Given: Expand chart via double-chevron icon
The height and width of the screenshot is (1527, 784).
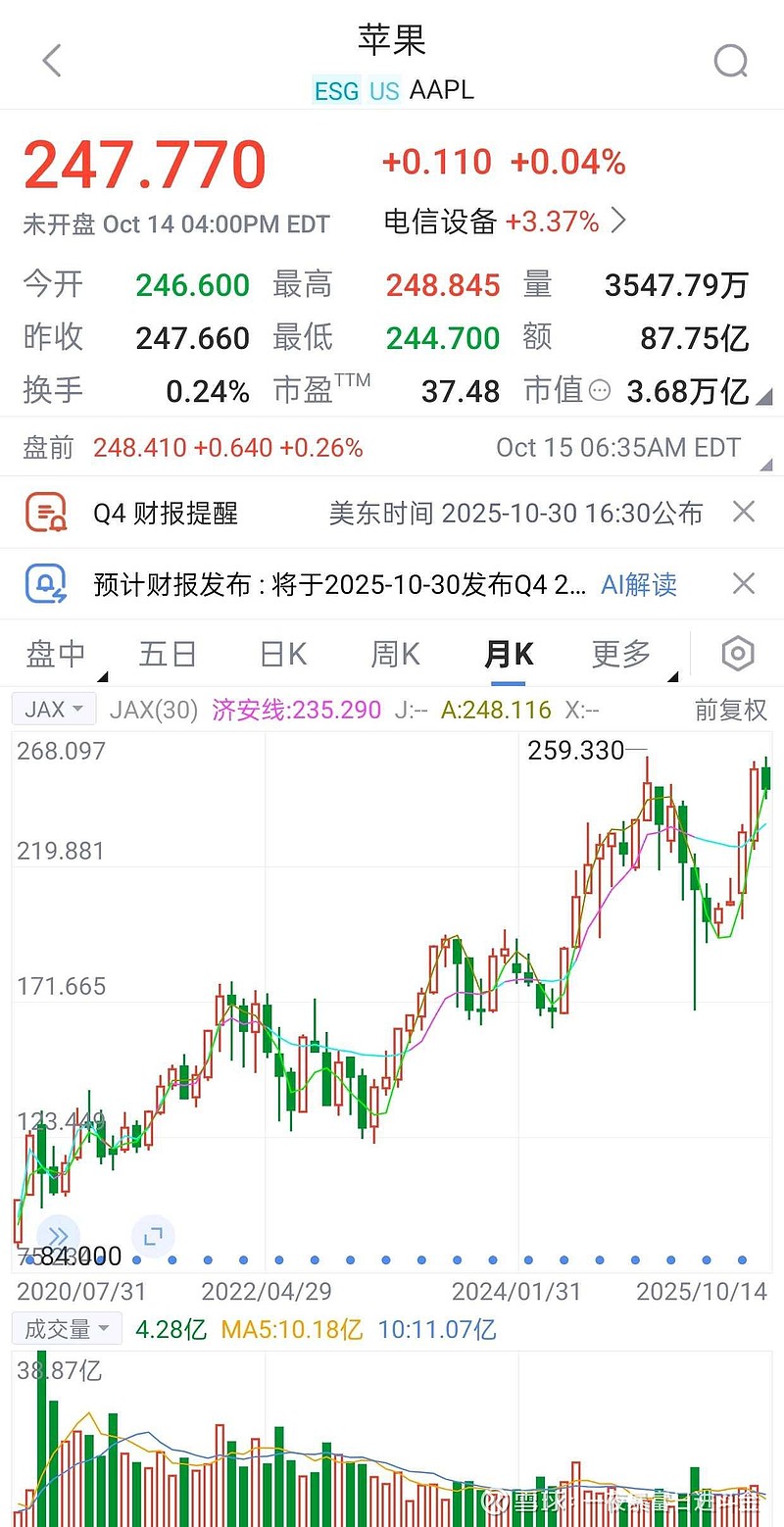Looking at the screenshot, I should [59, 1237].
